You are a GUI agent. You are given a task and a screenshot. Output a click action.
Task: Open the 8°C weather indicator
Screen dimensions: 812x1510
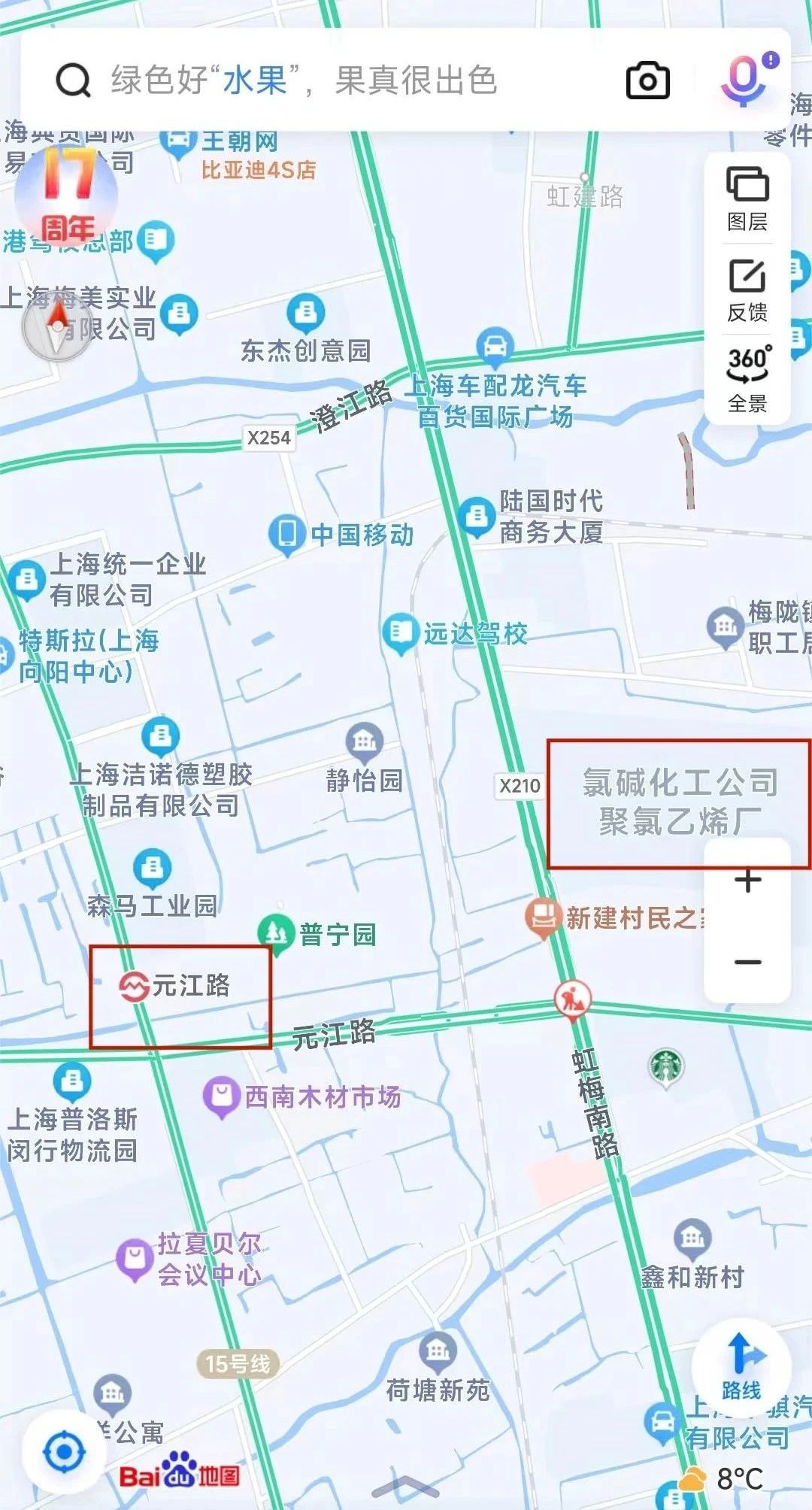coord(722,1478)
